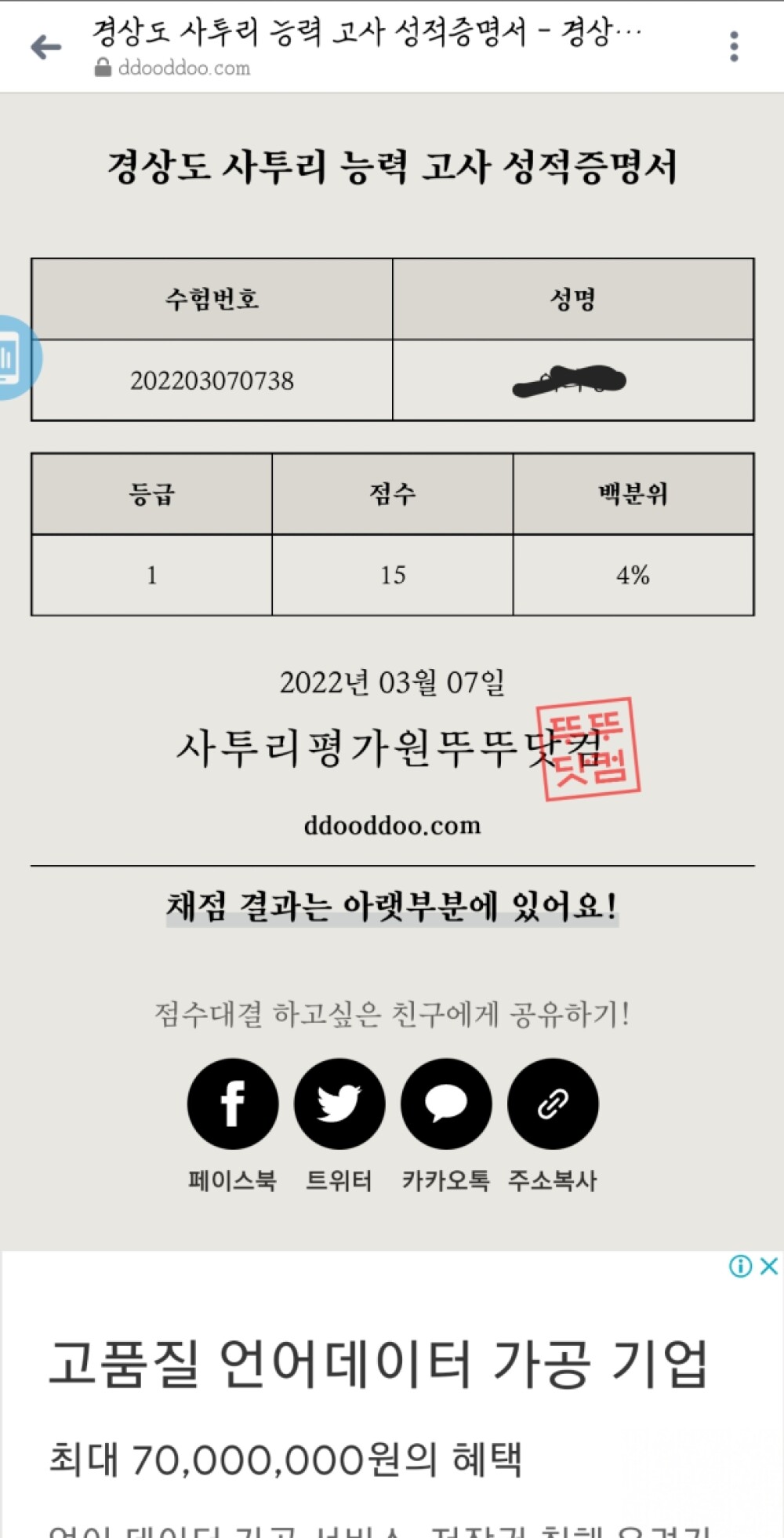The height and width of the screenshot is (1538, 784).
Task: Open the ad info icon
Action: [740, 1266]
